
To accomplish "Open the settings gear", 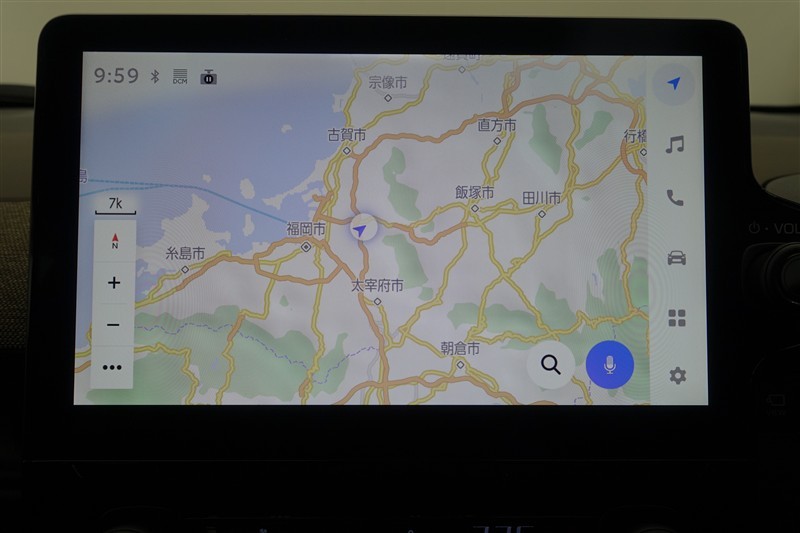I will pyautogui.click(x=677, y=376).
